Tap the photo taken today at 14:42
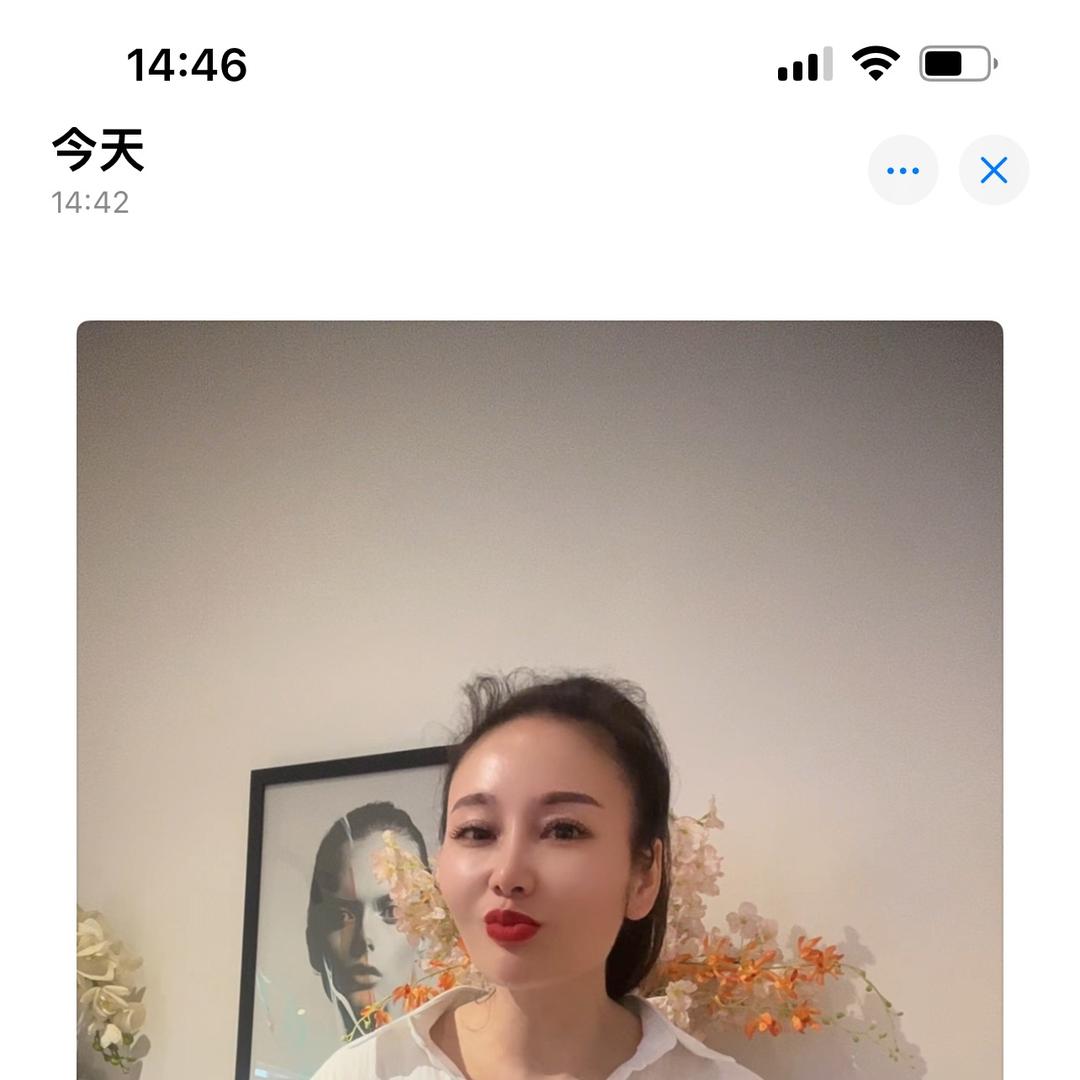Screen dimensions: 1080x1080 (540, 700)
